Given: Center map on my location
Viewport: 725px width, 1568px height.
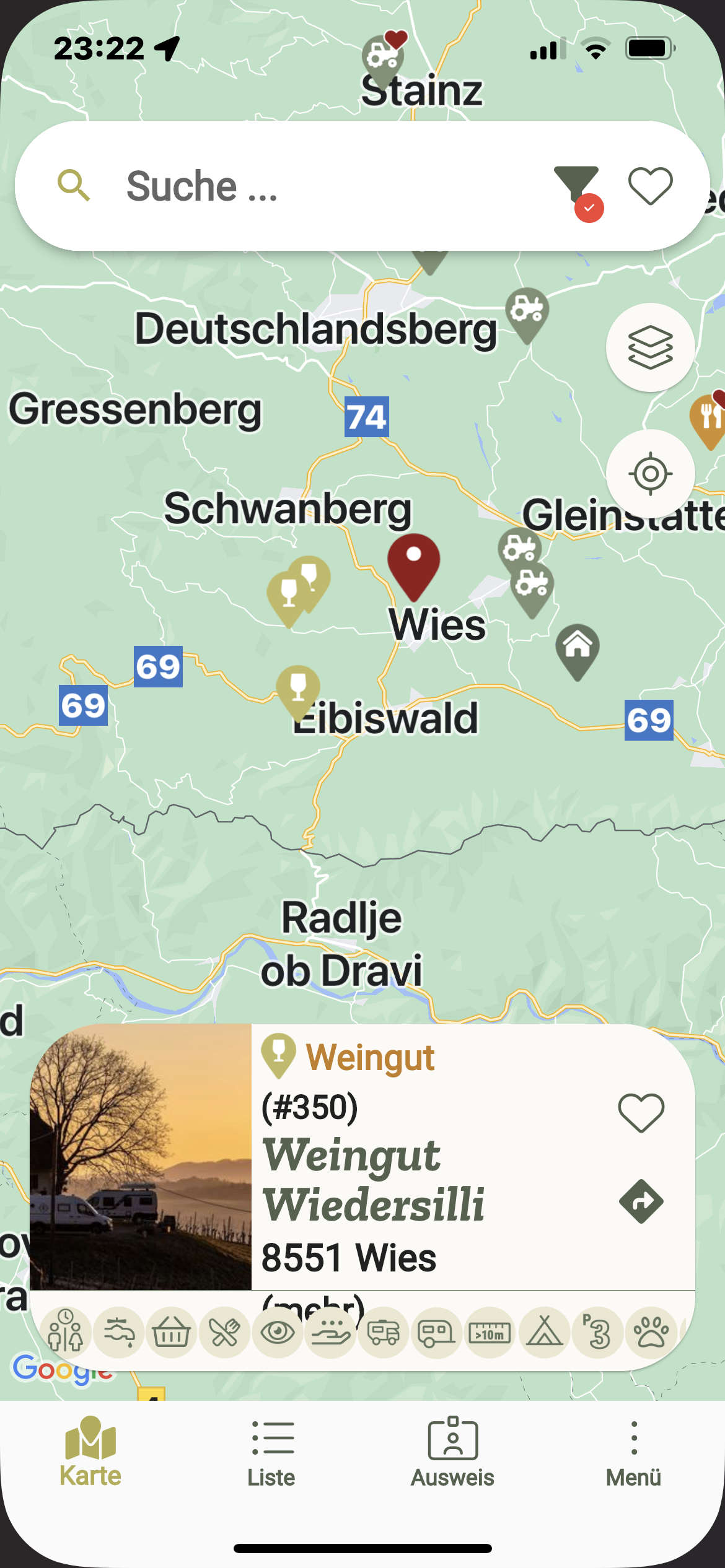Looking at the screenshot, I should 650,474.
